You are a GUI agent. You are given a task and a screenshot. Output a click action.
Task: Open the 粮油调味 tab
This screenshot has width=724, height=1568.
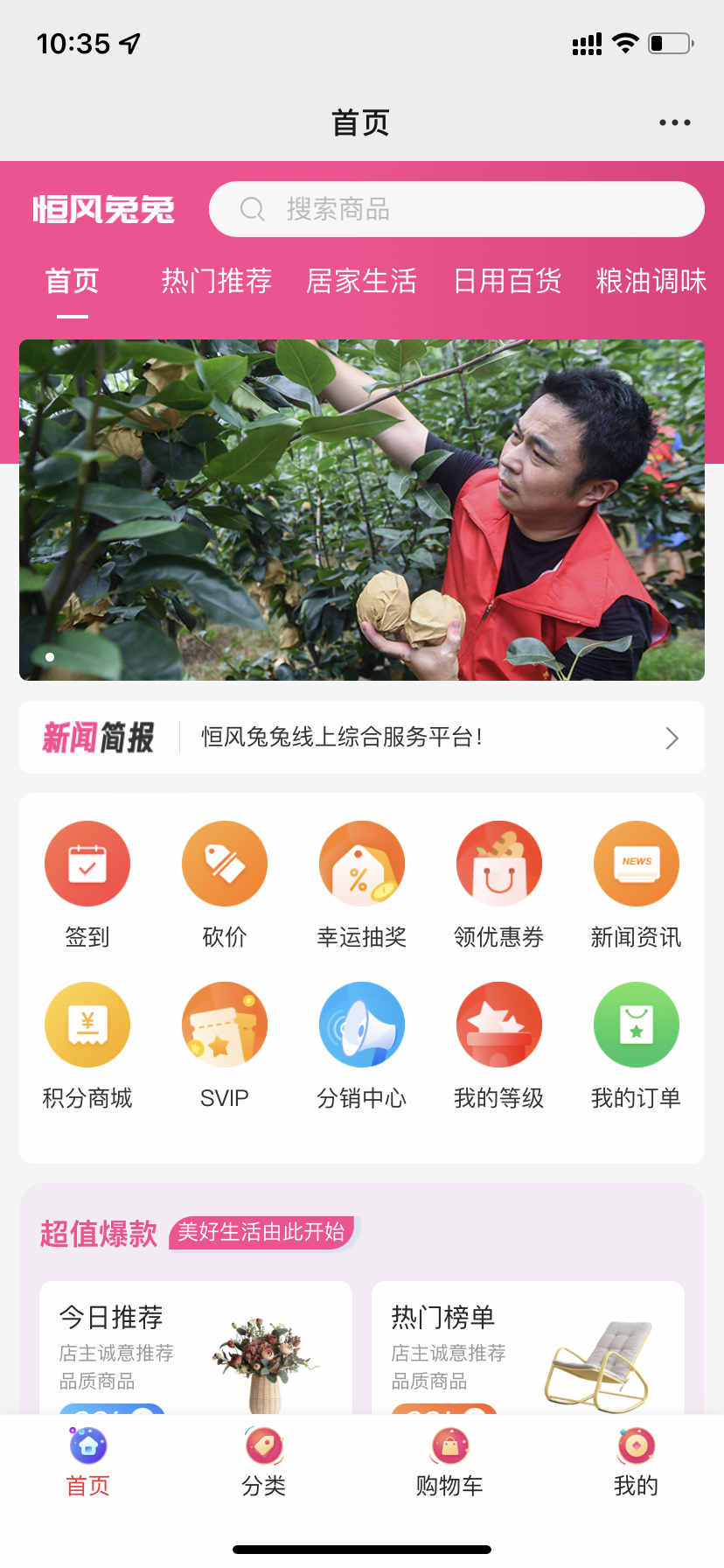pyautogui.click(x=651, y=282)
